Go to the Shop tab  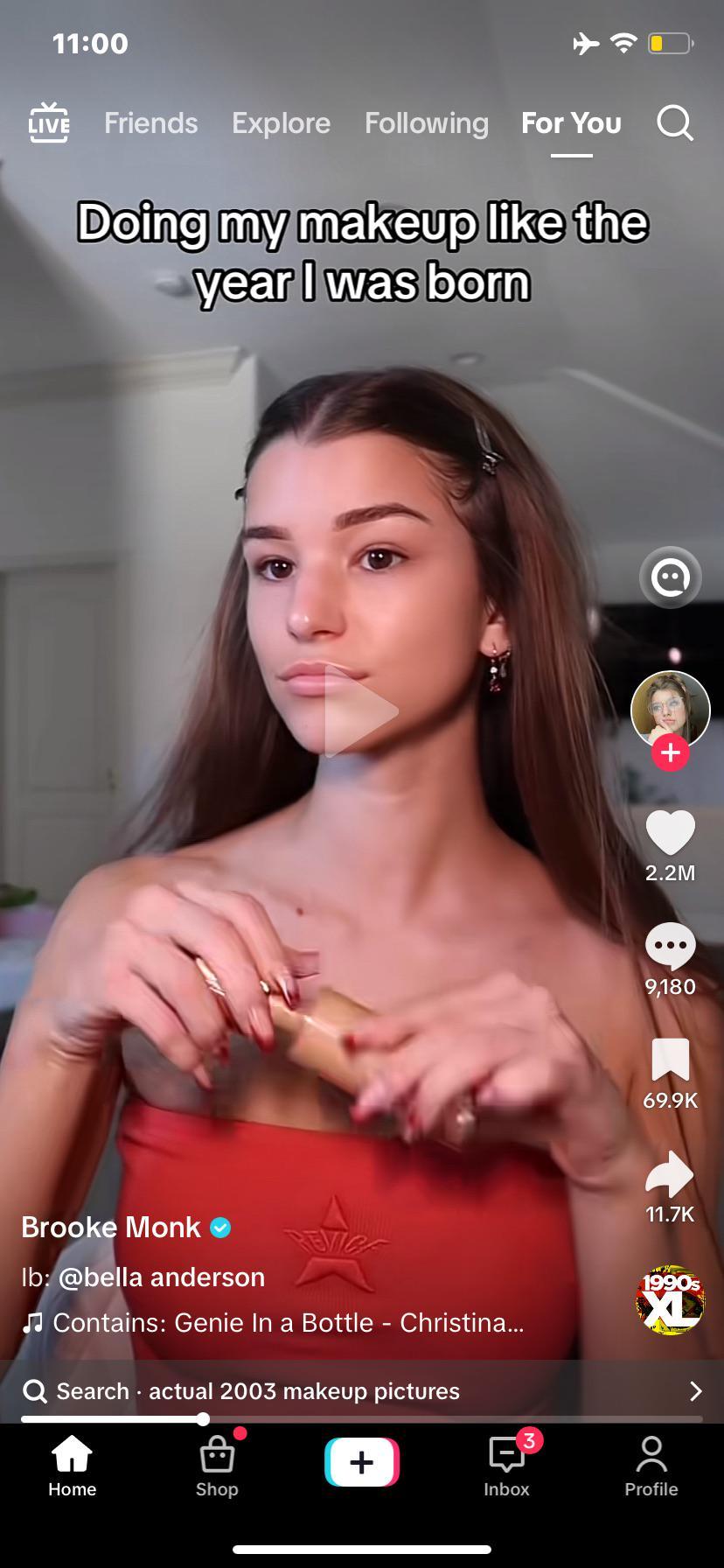point(217,1467)
